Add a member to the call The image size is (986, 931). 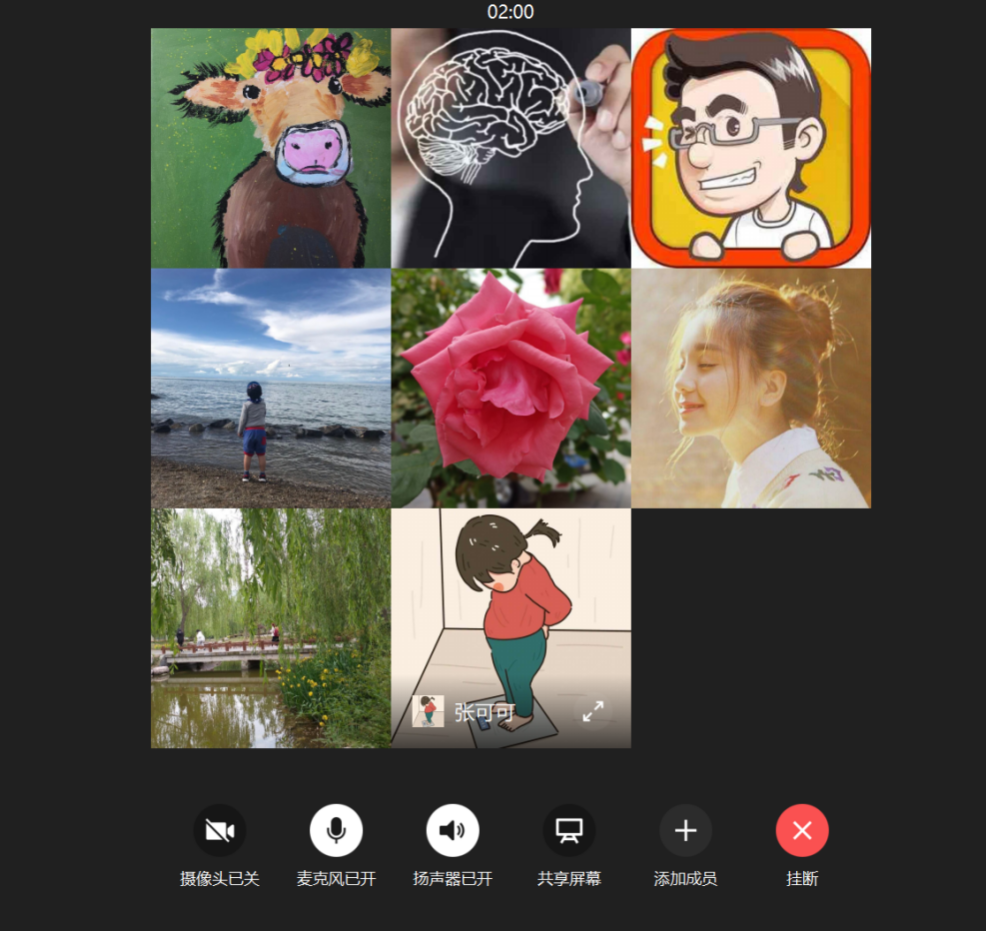tap(685, 830)
